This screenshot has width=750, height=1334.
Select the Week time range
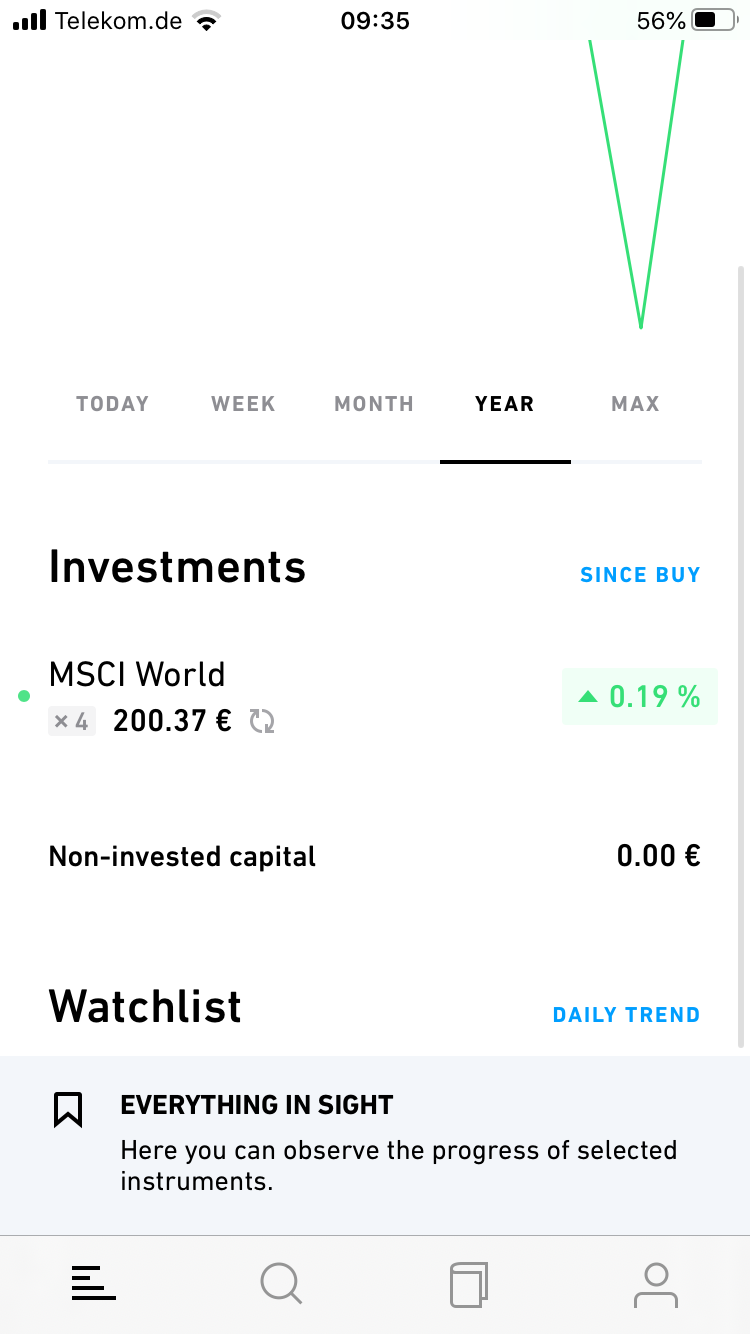[243, 404]
